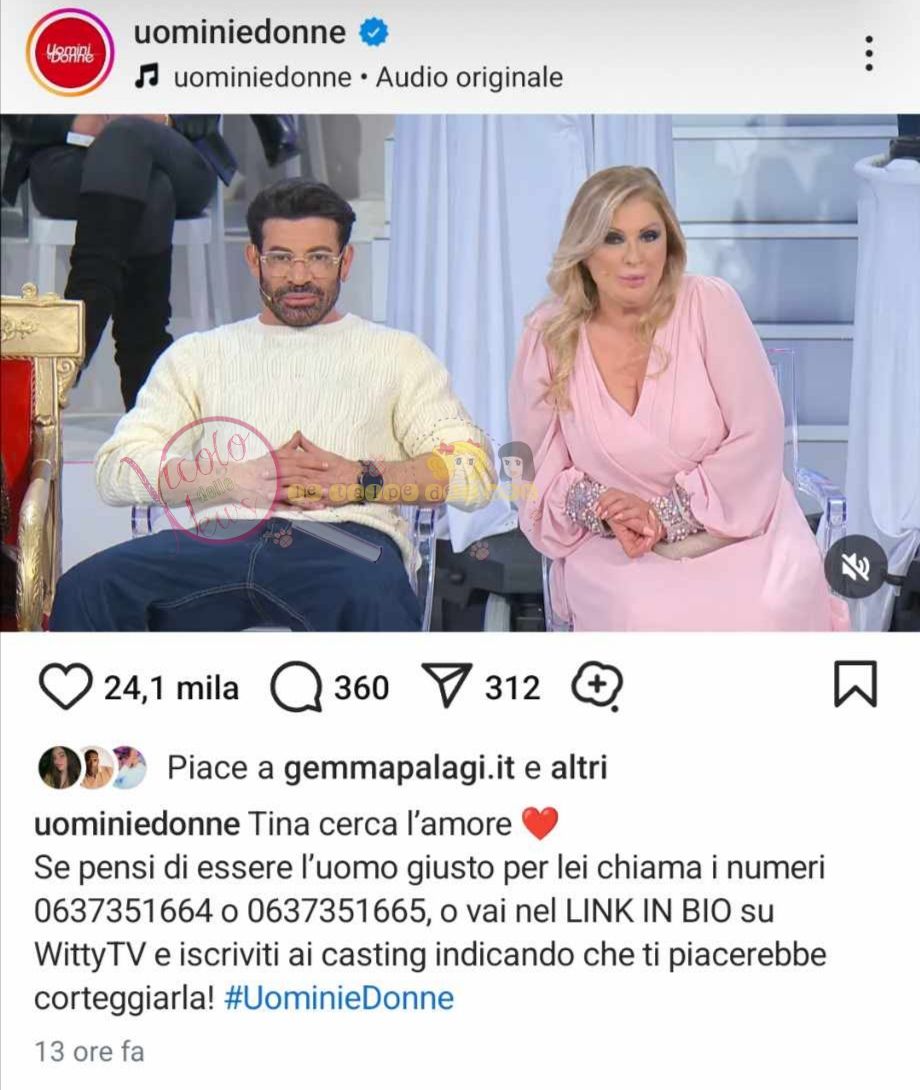Like the post with heart icon
This screenshot has height=1090, width=920.
pos(64,688)
